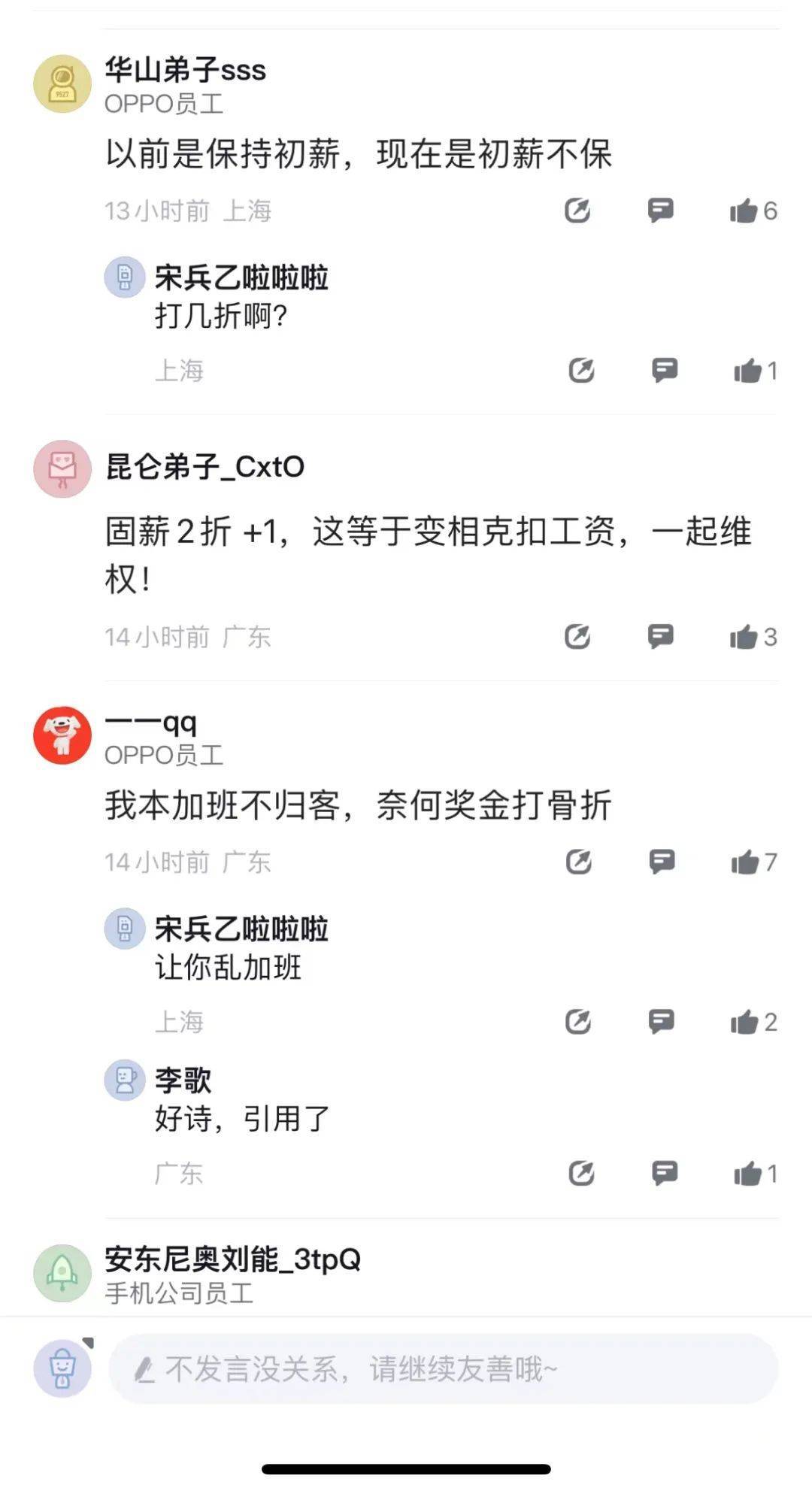Open 华山弟子sss's profile avatar
The width and height of the screenshot is (812, 1491).
click(x=62, y=83)
